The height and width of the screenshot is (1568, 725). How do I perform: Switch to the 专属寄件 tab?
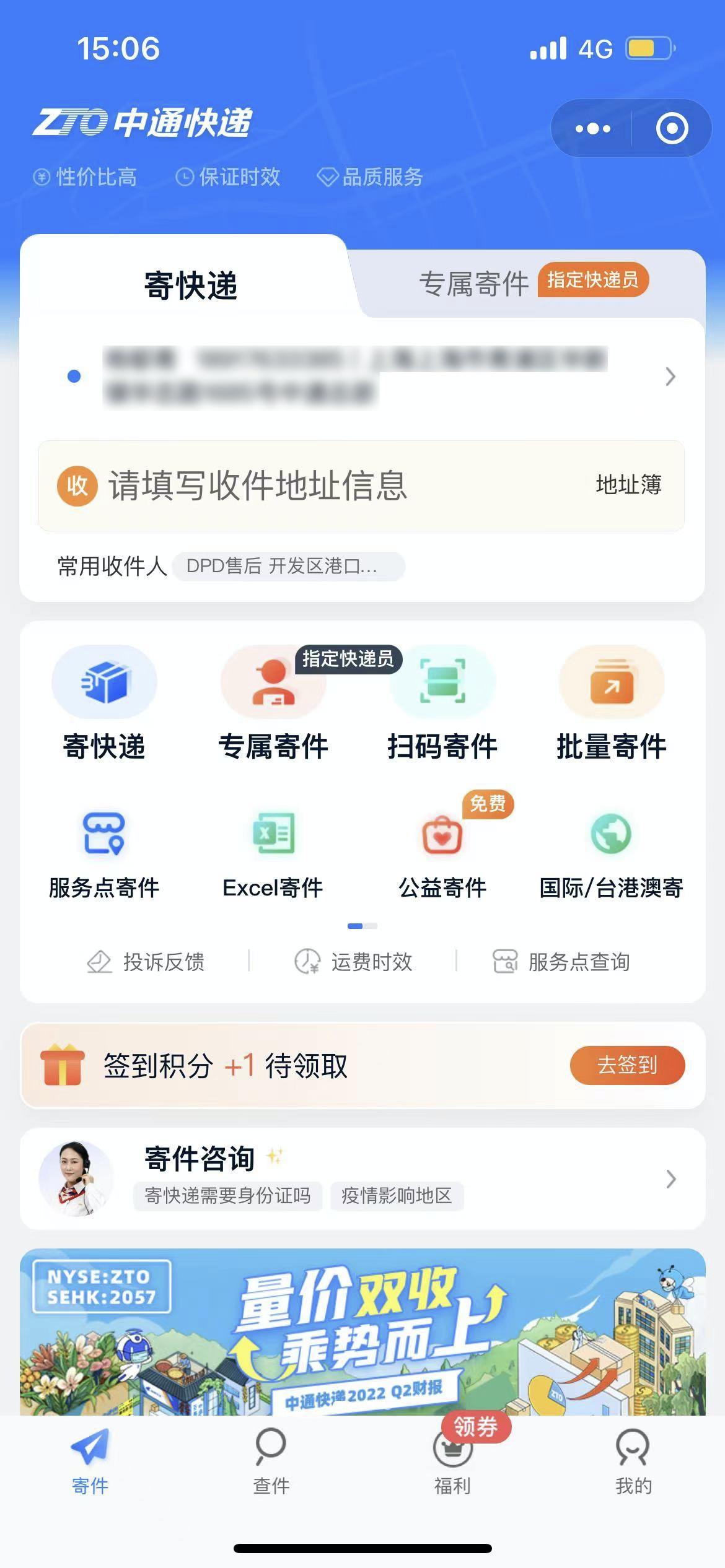[x=473, y=284]
